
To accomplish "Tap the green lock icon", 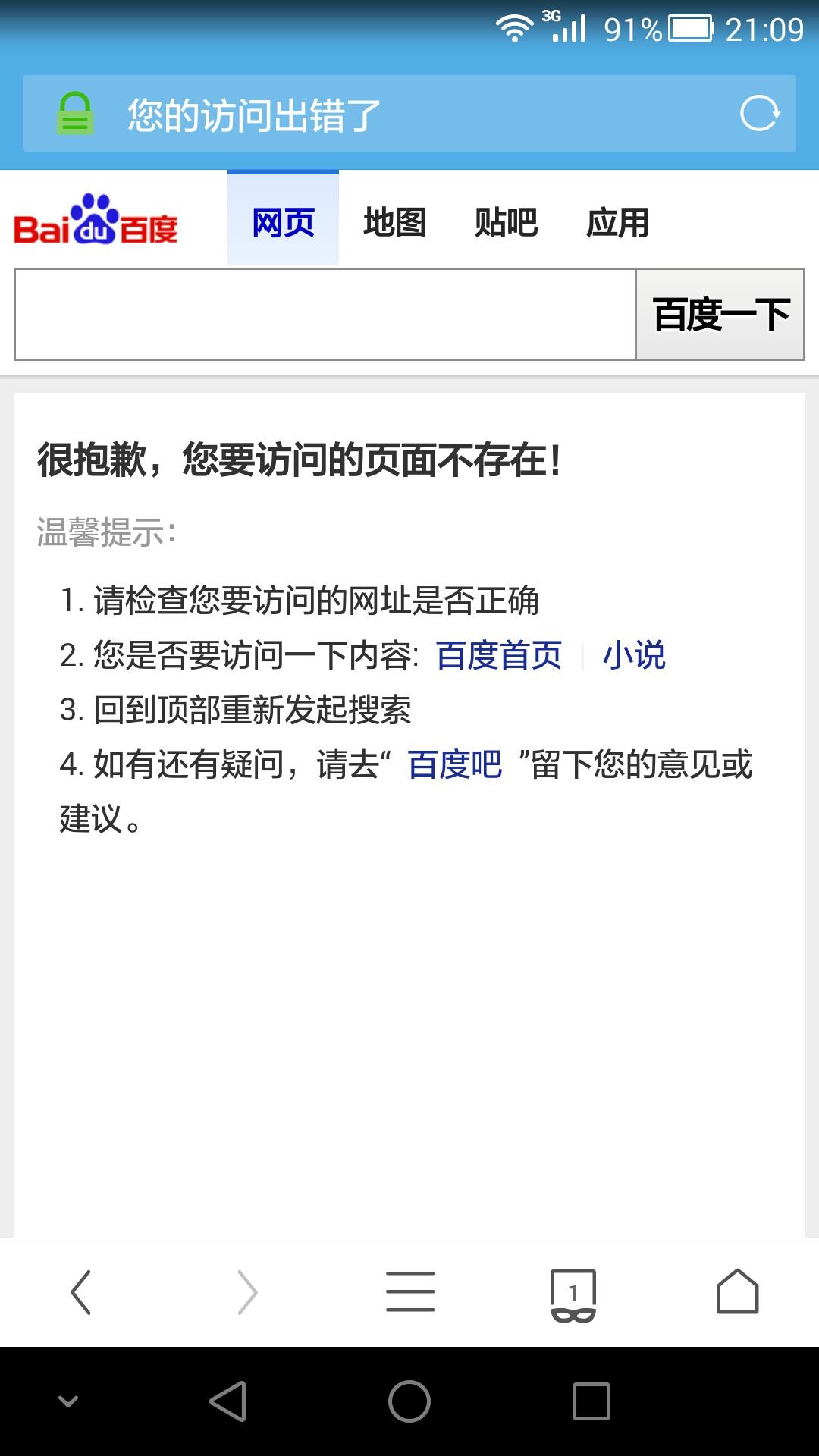I will 74,112.
